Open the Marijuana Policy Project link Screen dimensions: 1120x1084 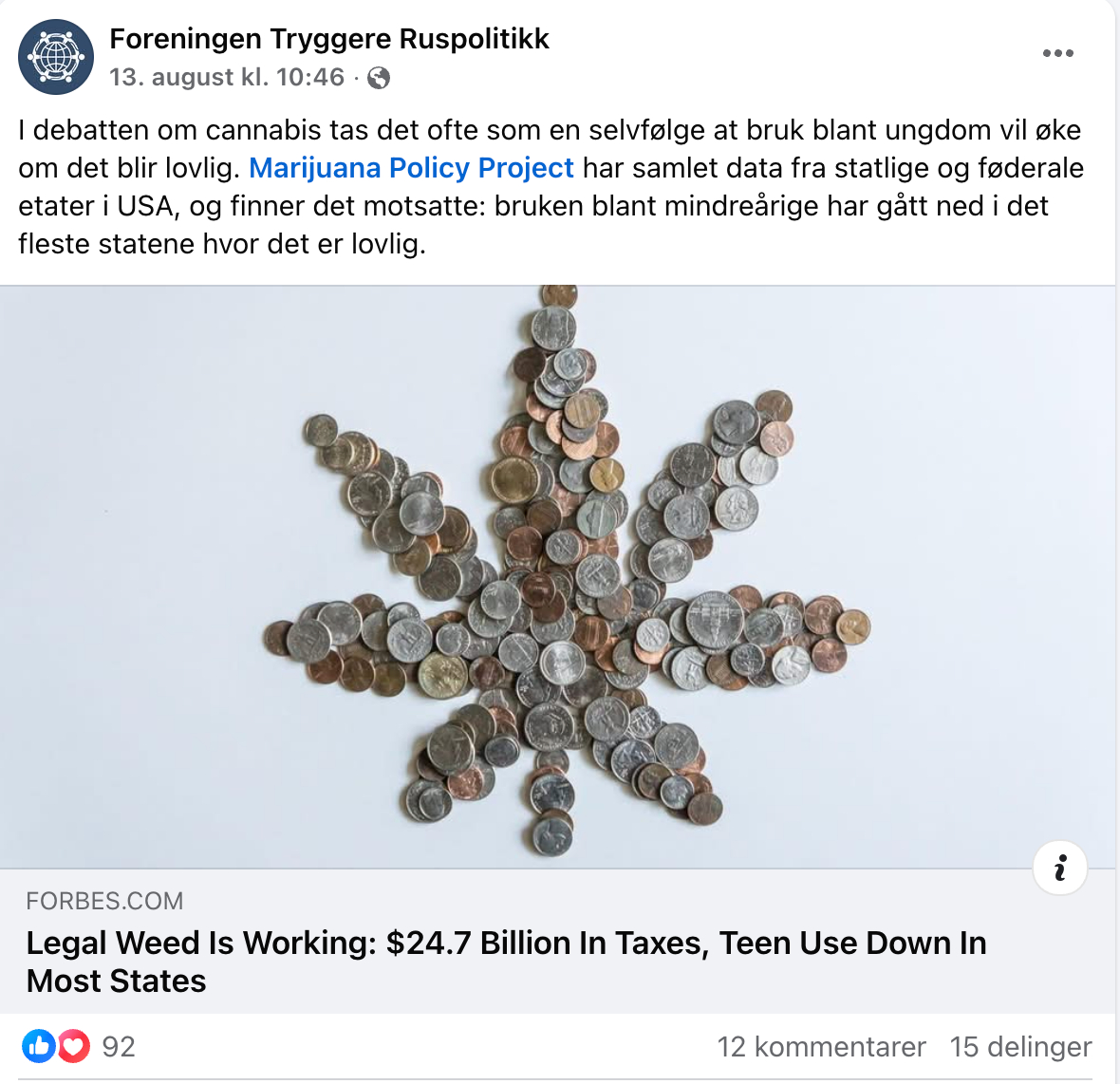[411, 168]
